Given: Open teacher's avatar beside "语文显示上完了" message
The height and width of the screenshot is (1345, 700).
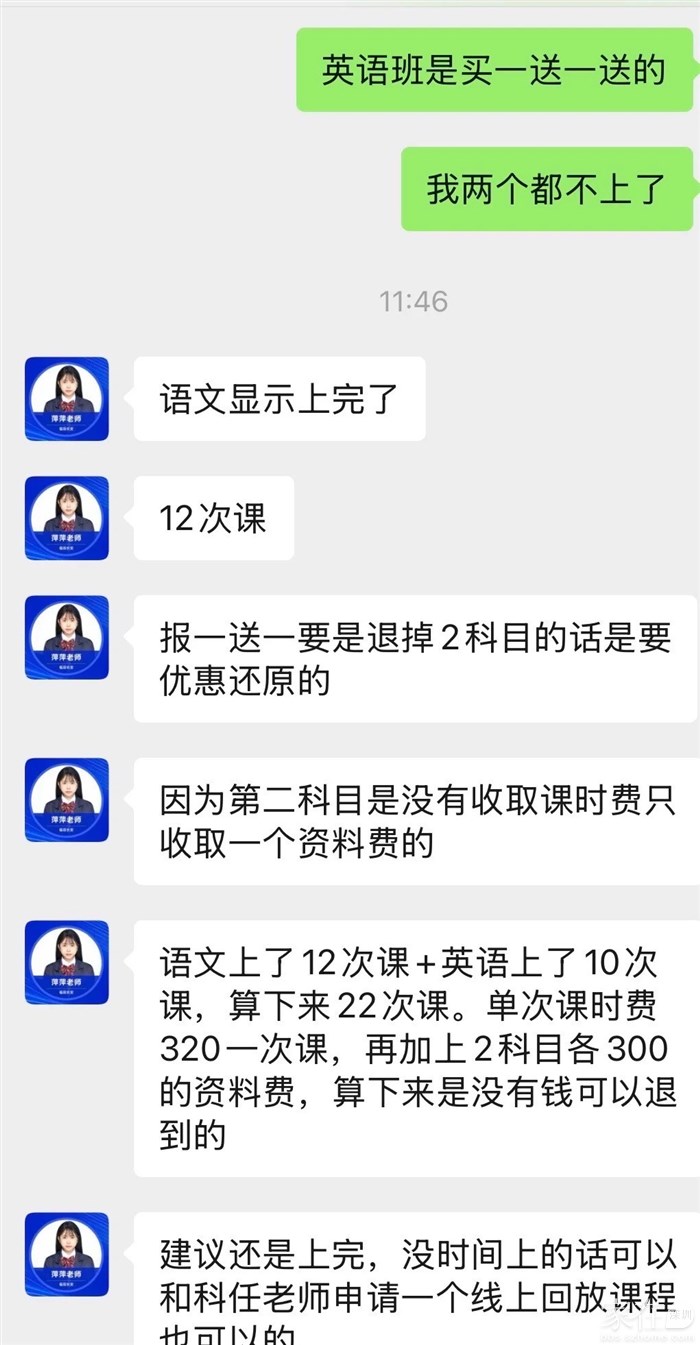Looking at the screenshot, I should click(67, 398).
